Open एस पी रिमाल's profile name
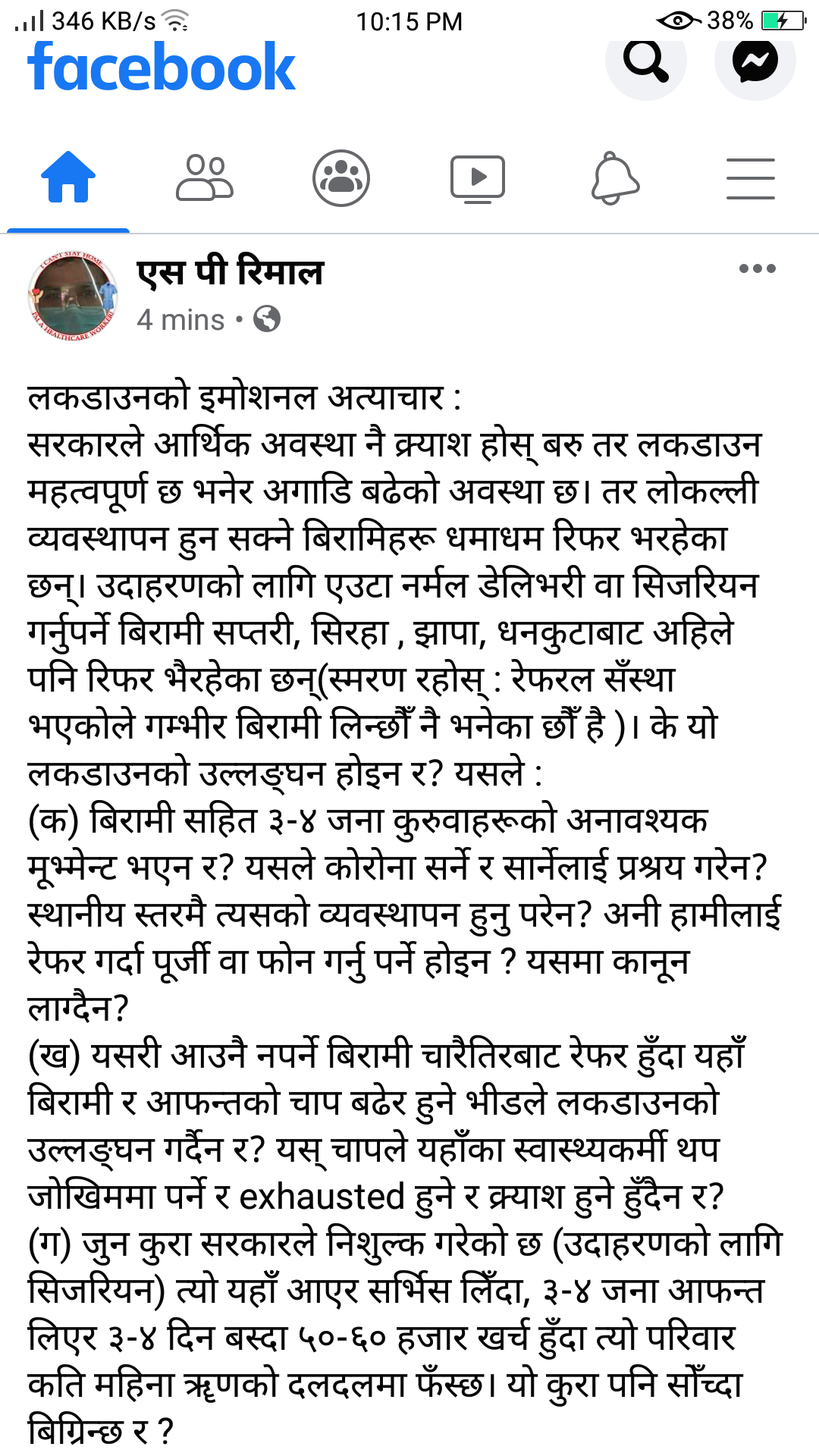This screenshot has height=1456, width=819. pos(230,272)
